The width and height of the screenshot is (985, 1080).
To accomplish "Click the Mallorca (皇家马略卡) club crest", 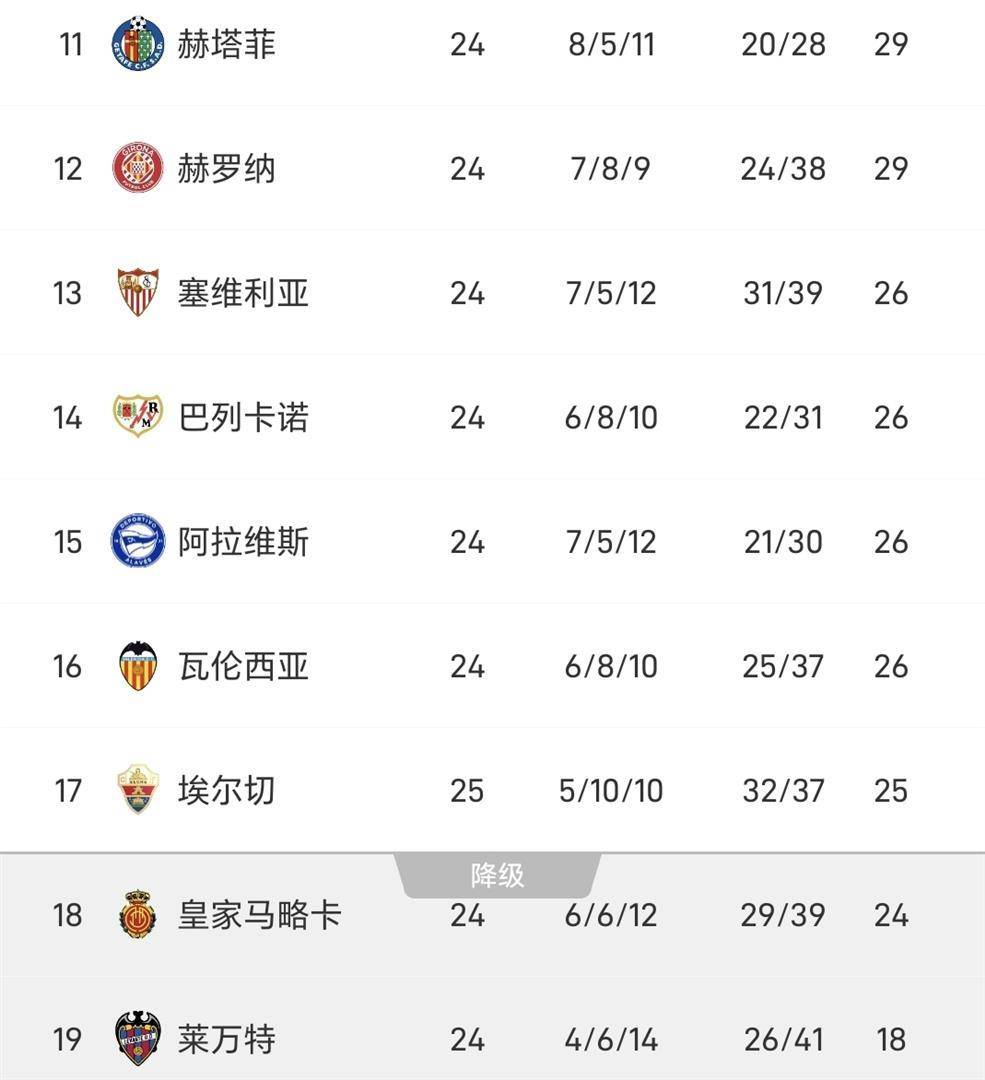I will [x=138, y=913].
